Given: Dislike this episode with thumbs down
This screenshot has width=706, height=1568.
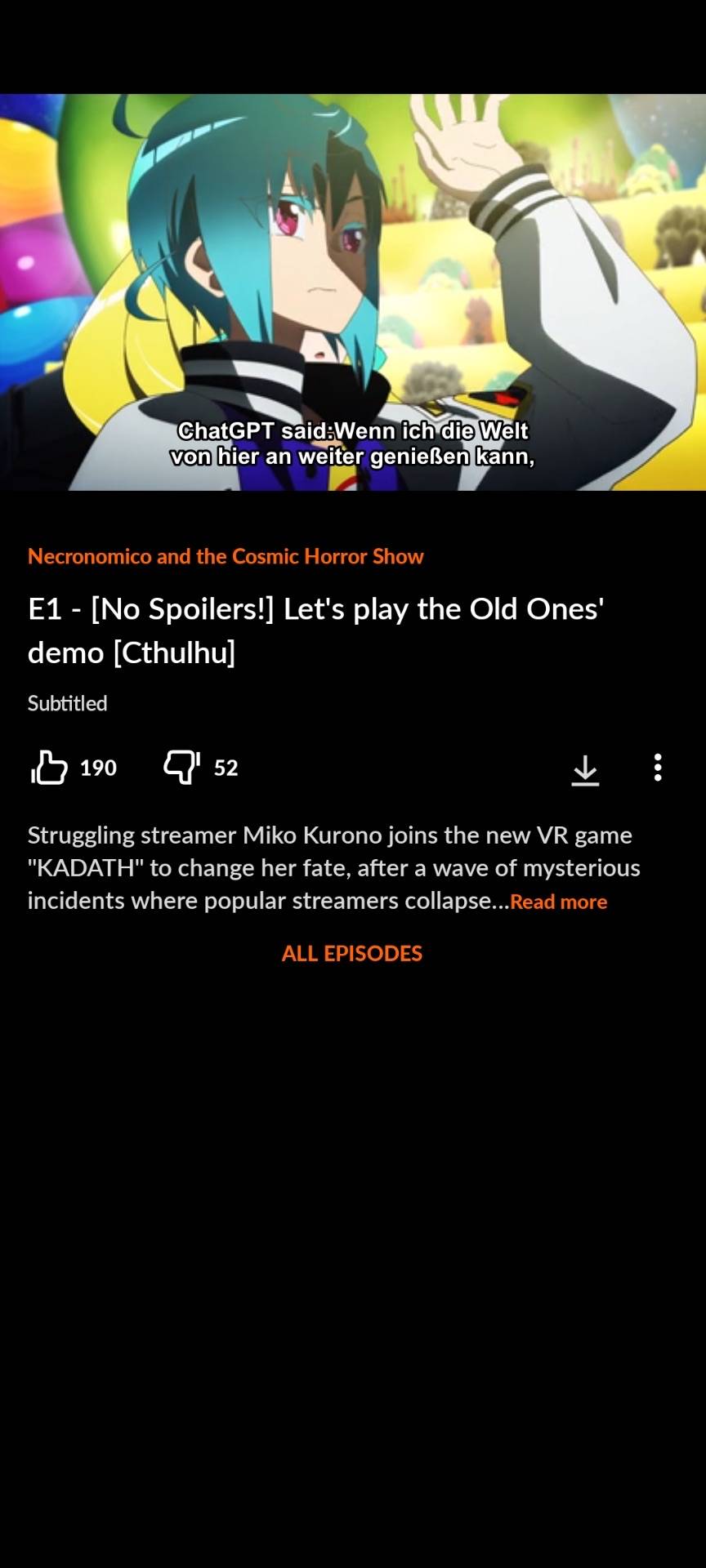Looking at the screenshot, I should 181,768.
